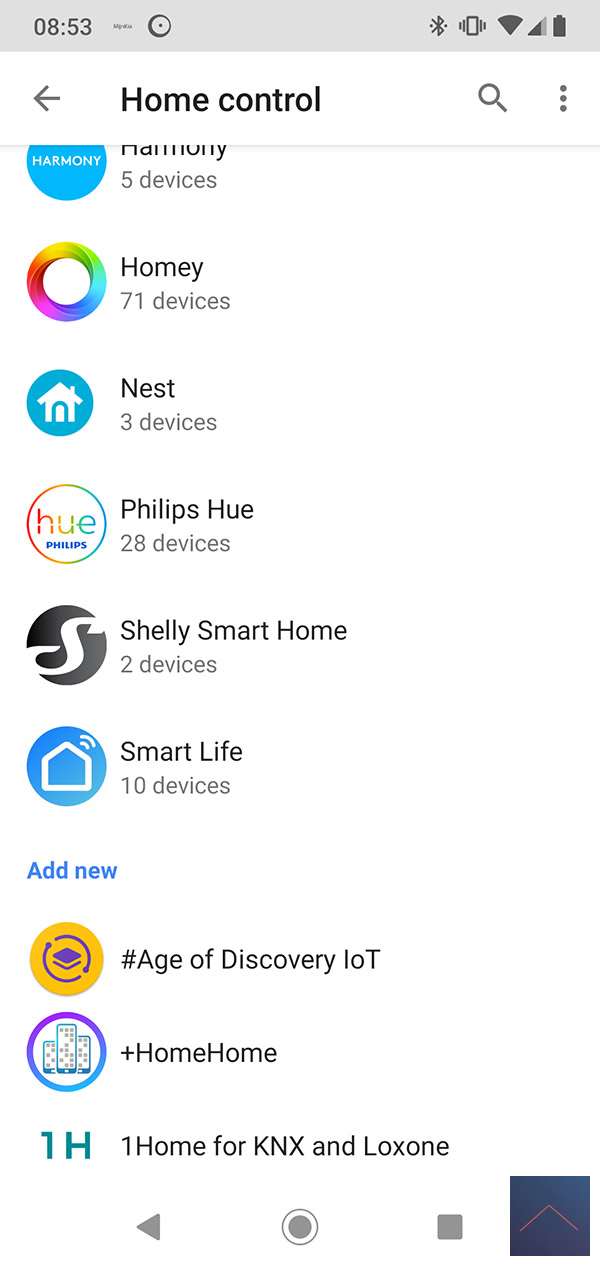
Task: Tap the system back button
Action: [x=148, y=1226]
